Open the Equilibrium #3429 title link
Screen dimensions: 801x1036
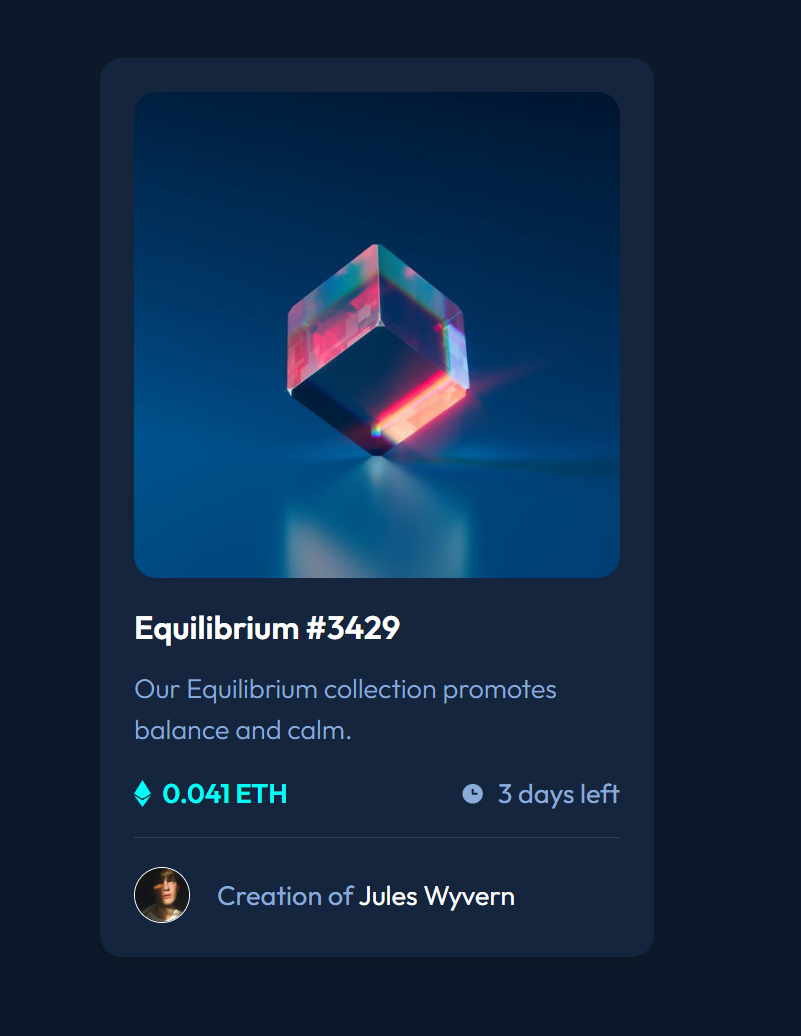pos(267,628)
